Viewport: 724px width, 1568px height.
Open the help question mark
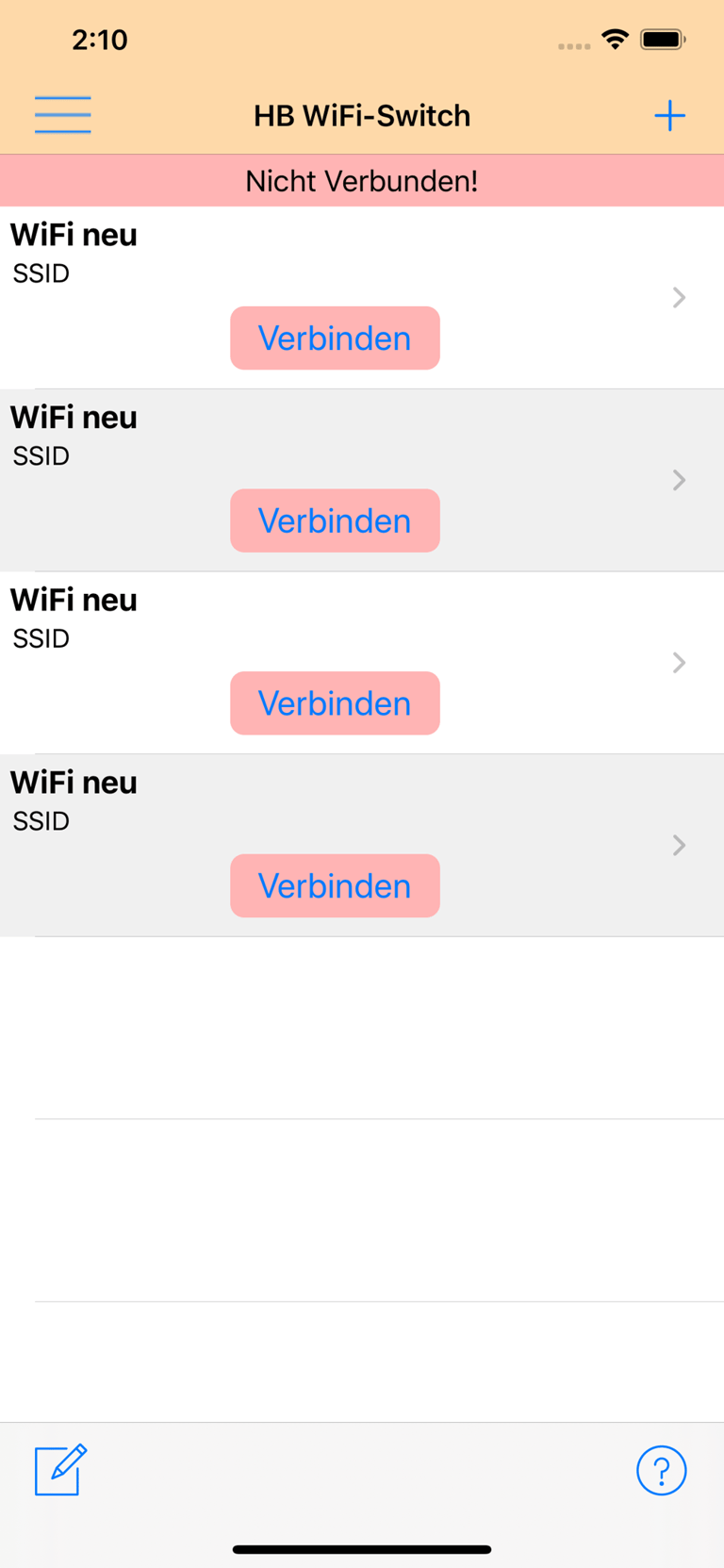click(661, 1470)
